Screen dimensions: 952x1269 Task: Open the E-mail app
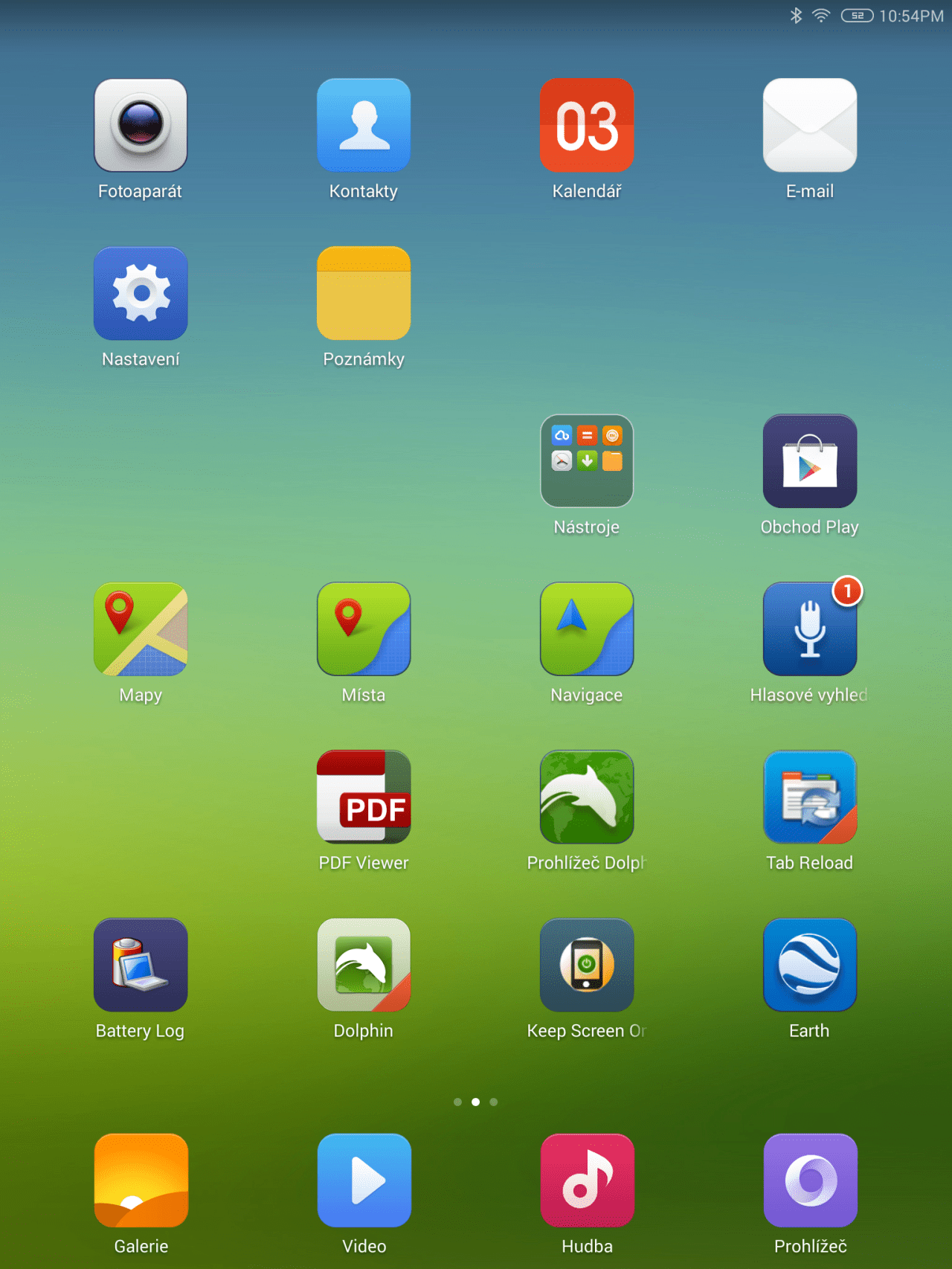pos(810,126)
